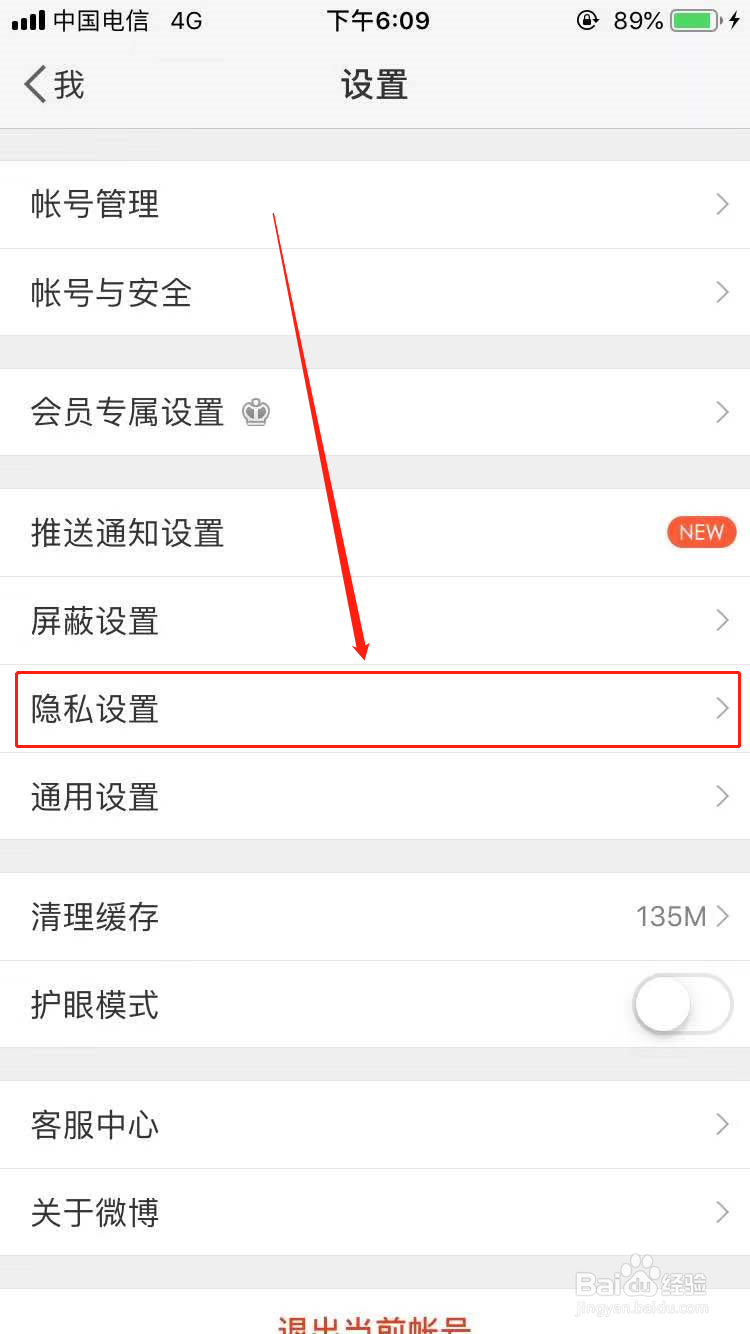Tap the back arrow to return to 我
Screen dimensions: 750x1334
pos(35,85)
